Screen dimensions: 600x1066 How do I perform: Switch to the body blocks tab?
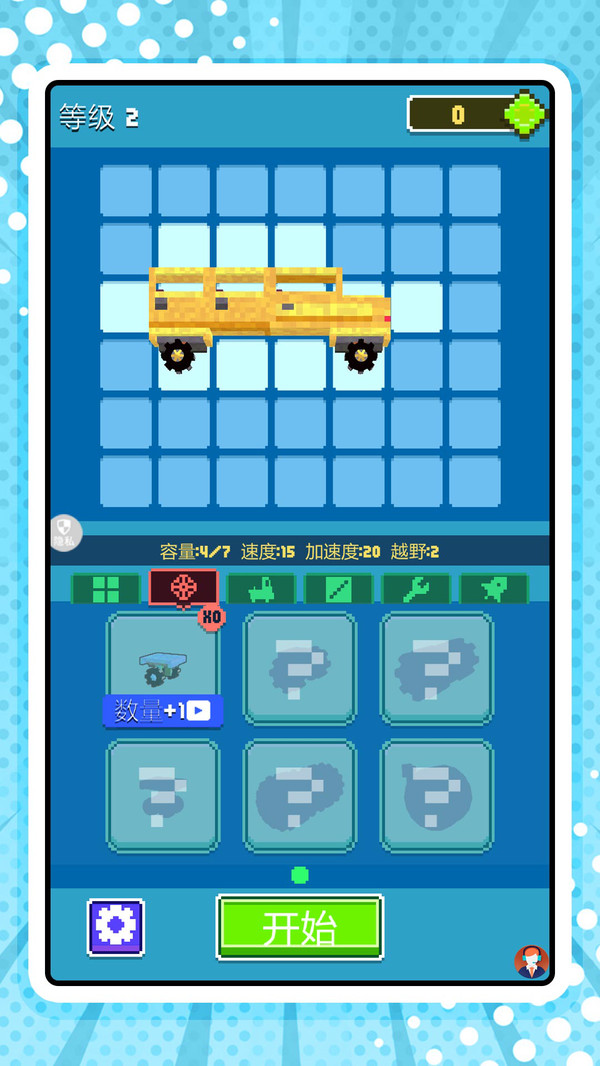click(105, 589)
